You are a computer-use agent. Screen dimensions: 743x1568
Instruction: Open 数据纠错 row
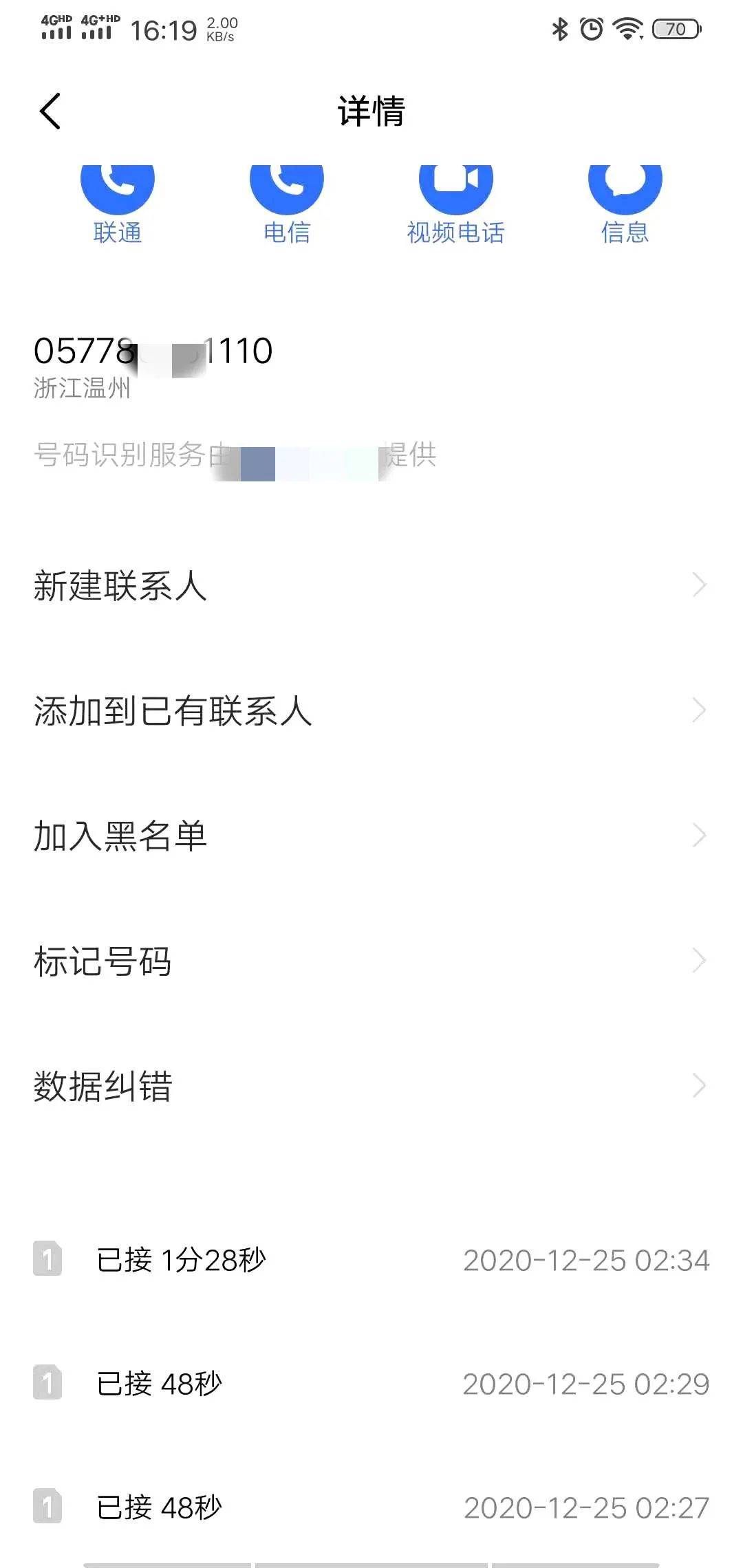tap(371, 1087)
